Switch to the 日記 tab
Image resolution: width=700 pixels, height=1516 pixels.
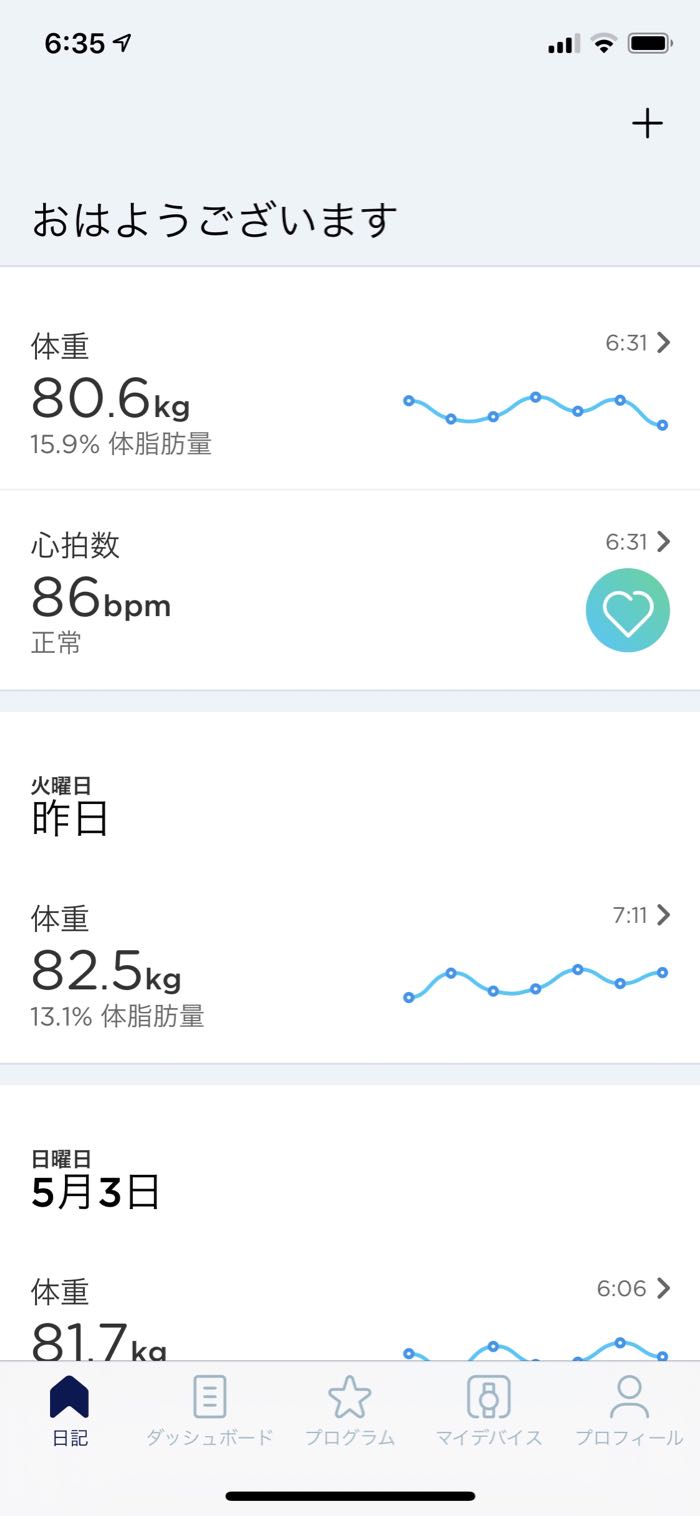point(69,1410)
